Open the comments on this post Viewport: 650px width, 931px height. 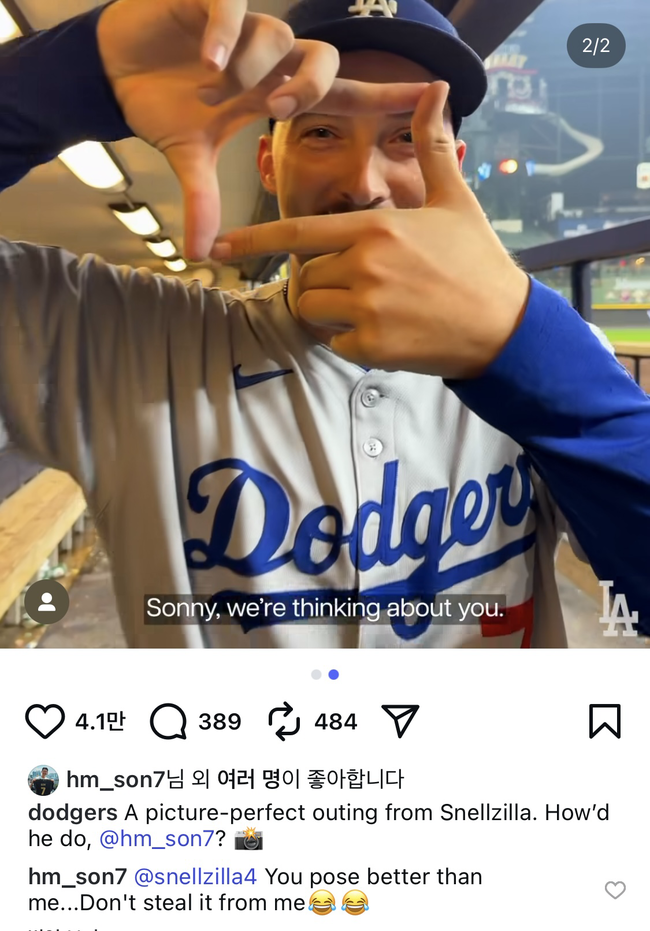[168, 721]
